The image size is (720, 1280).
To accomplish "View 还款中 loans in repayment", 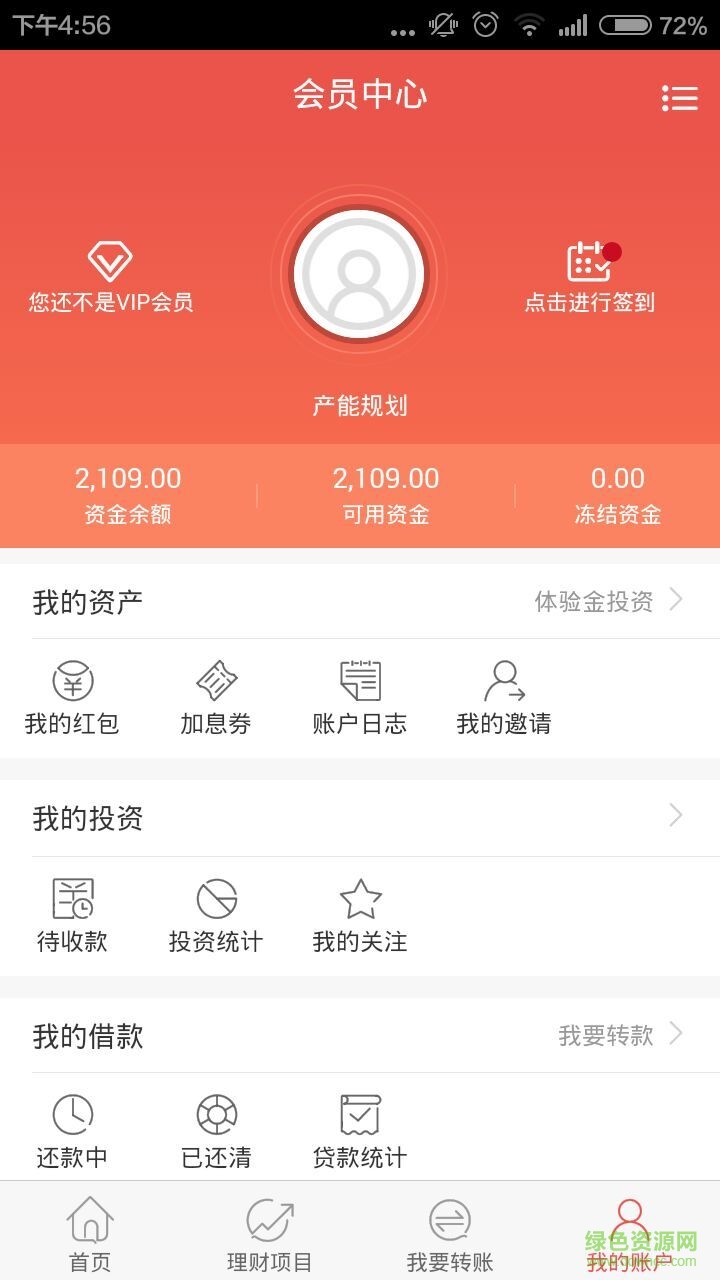I will pos(72,1132).
